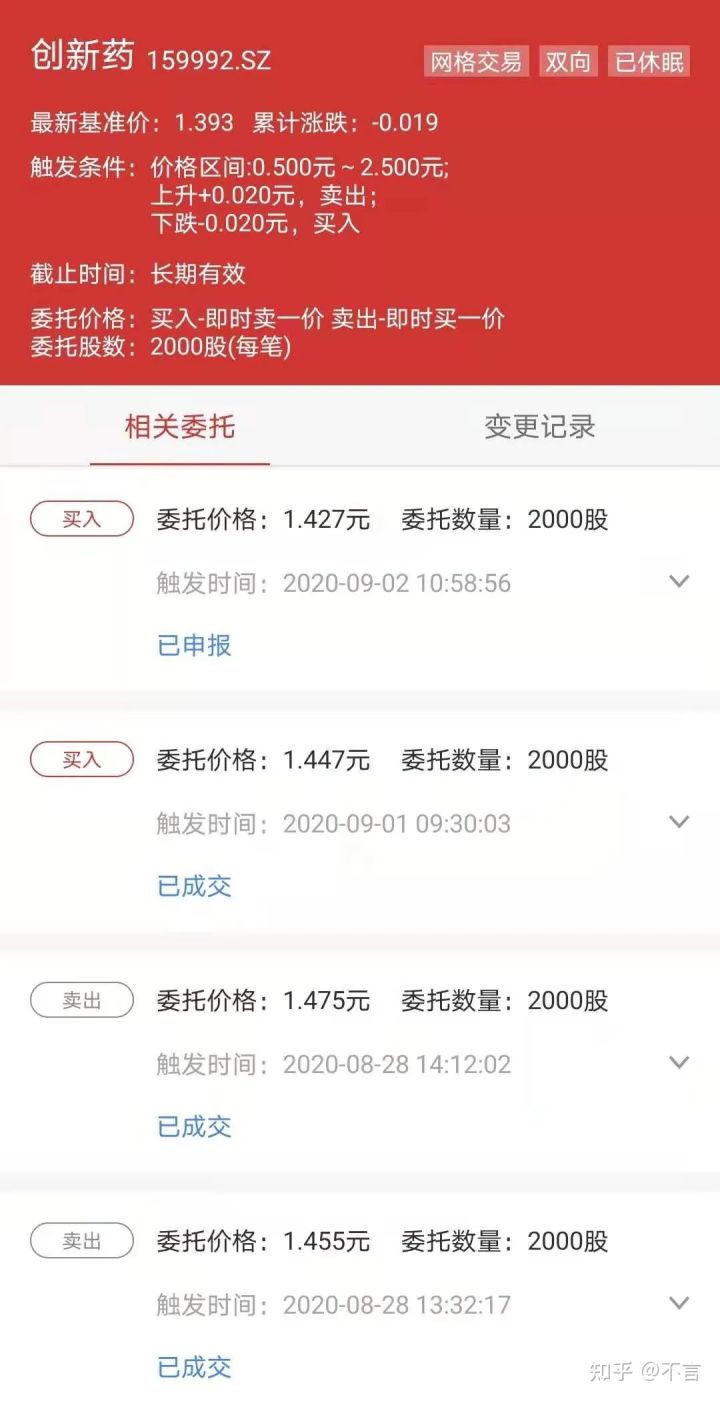Image resolution: width=720 pixels, height=1401 pixels.
Task: Expand the 1.427元 买入 order details
Action: pos(679,581)
